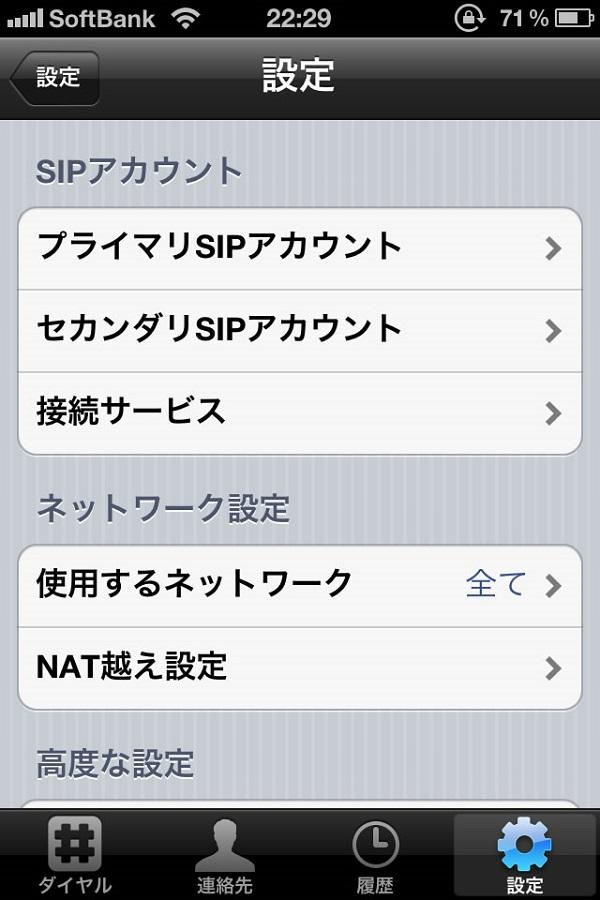Viewport: 600px width, 900px height.
Task: Switch to the 履歴 tab
Action: point(375,855)
